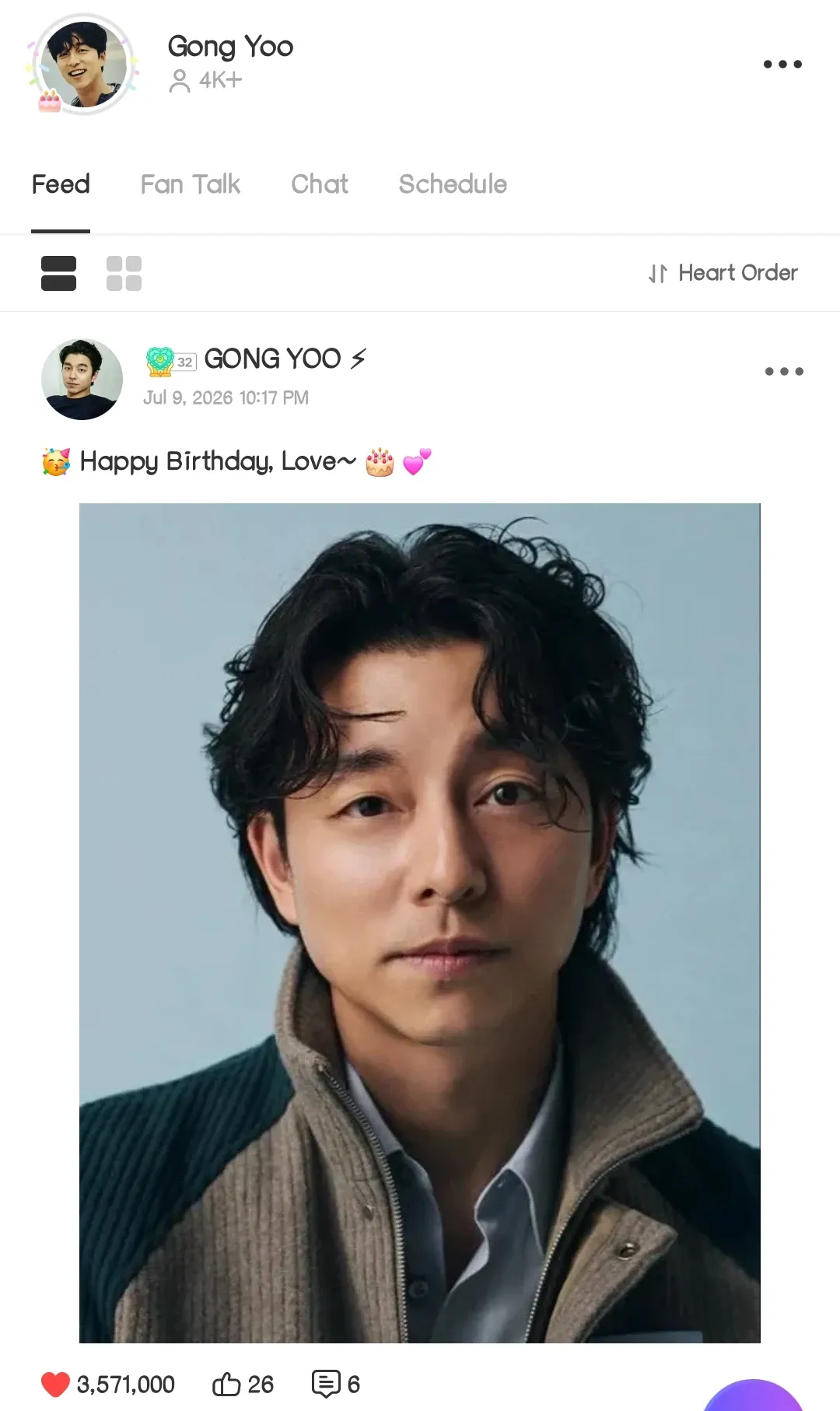
Task: Switch to grid view layout
Action: coord(124,273)
